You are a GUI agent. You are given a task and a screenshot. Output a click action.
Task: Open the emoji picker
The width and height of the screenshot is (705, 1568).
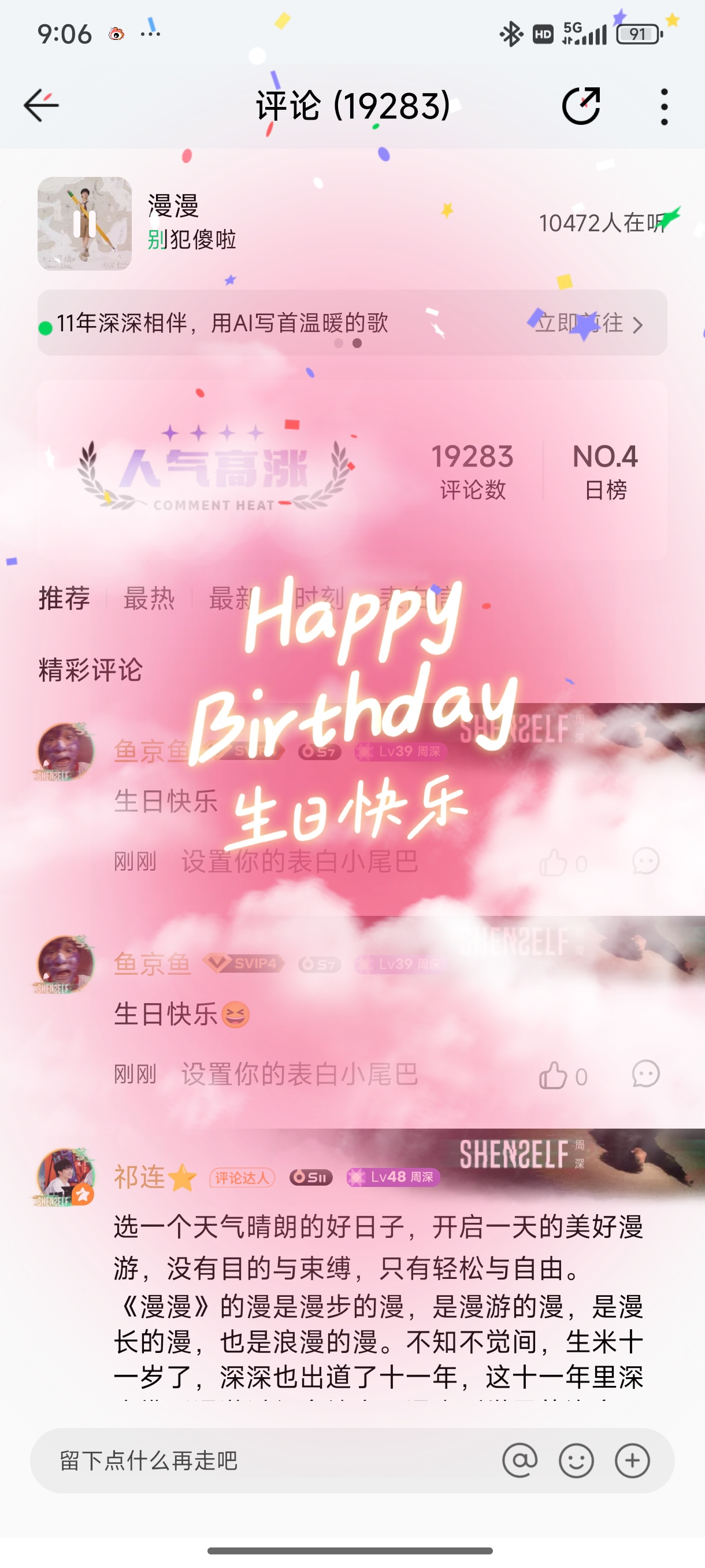tap(576, 1460)
